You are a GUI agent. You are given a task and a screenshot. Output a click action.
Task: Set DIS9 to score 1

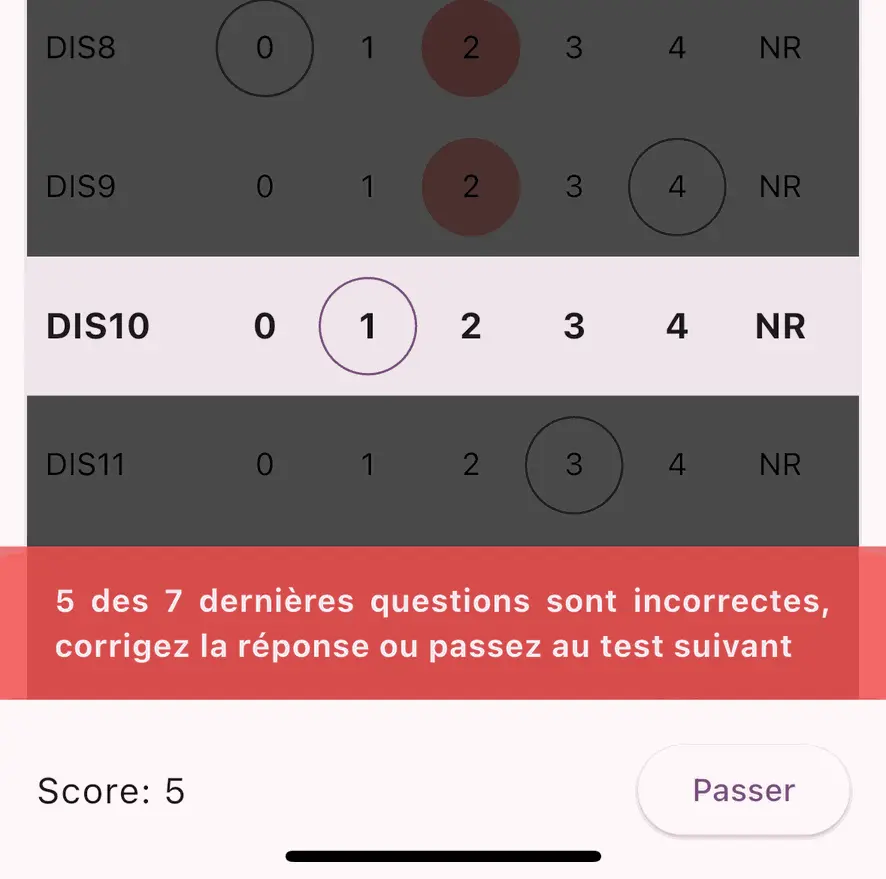click(368, 187)
